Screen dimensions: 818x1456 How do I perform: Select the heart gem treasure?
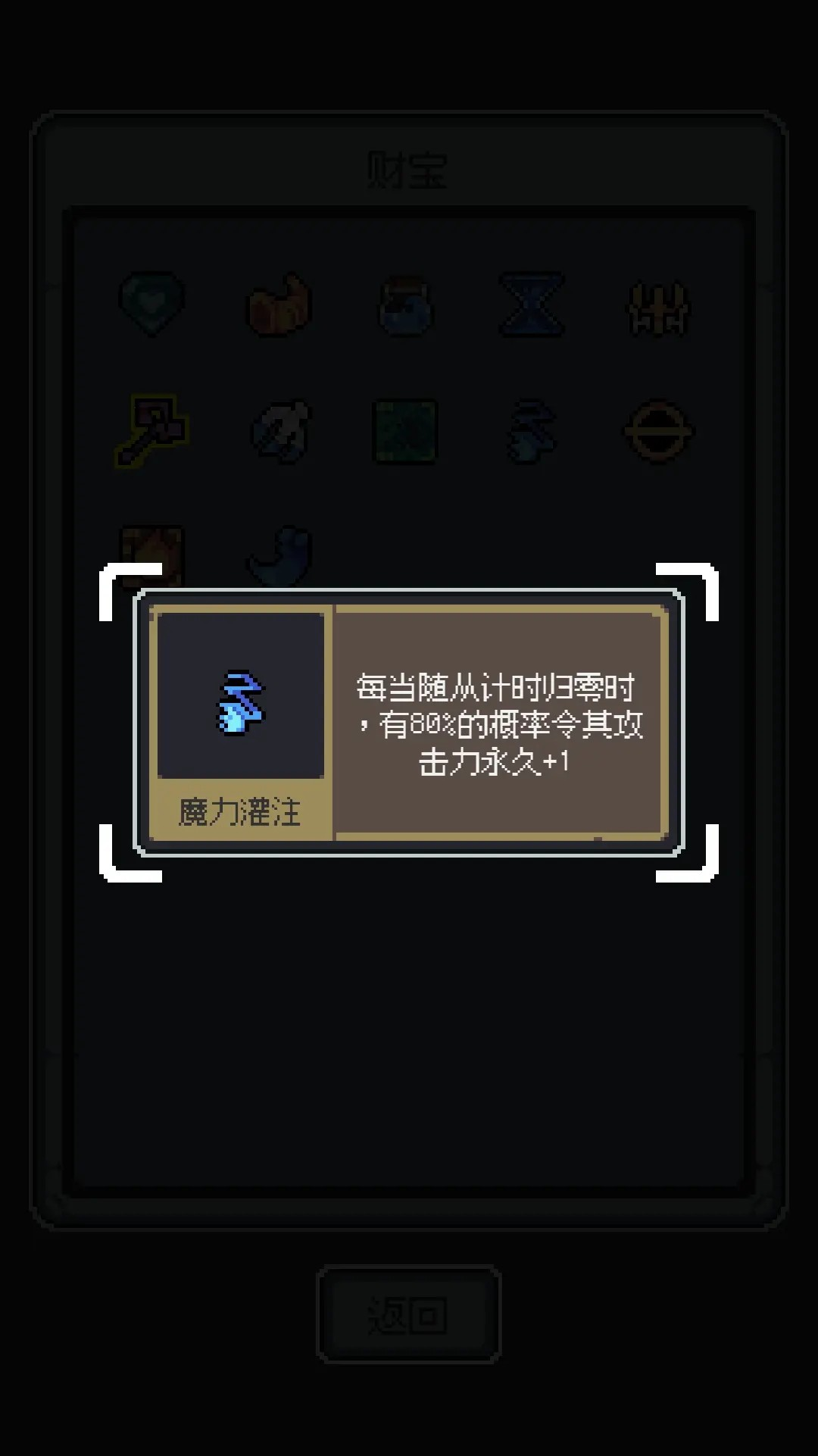(152, 305)
